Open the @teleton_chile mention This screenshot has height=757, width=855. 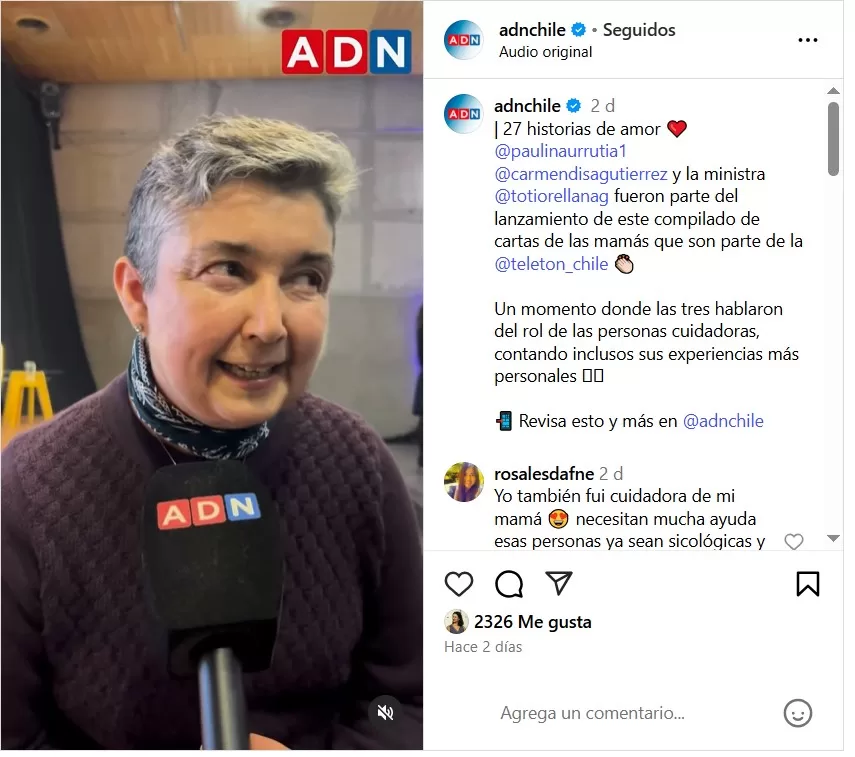pyautogui.click(x=551, y=264)
